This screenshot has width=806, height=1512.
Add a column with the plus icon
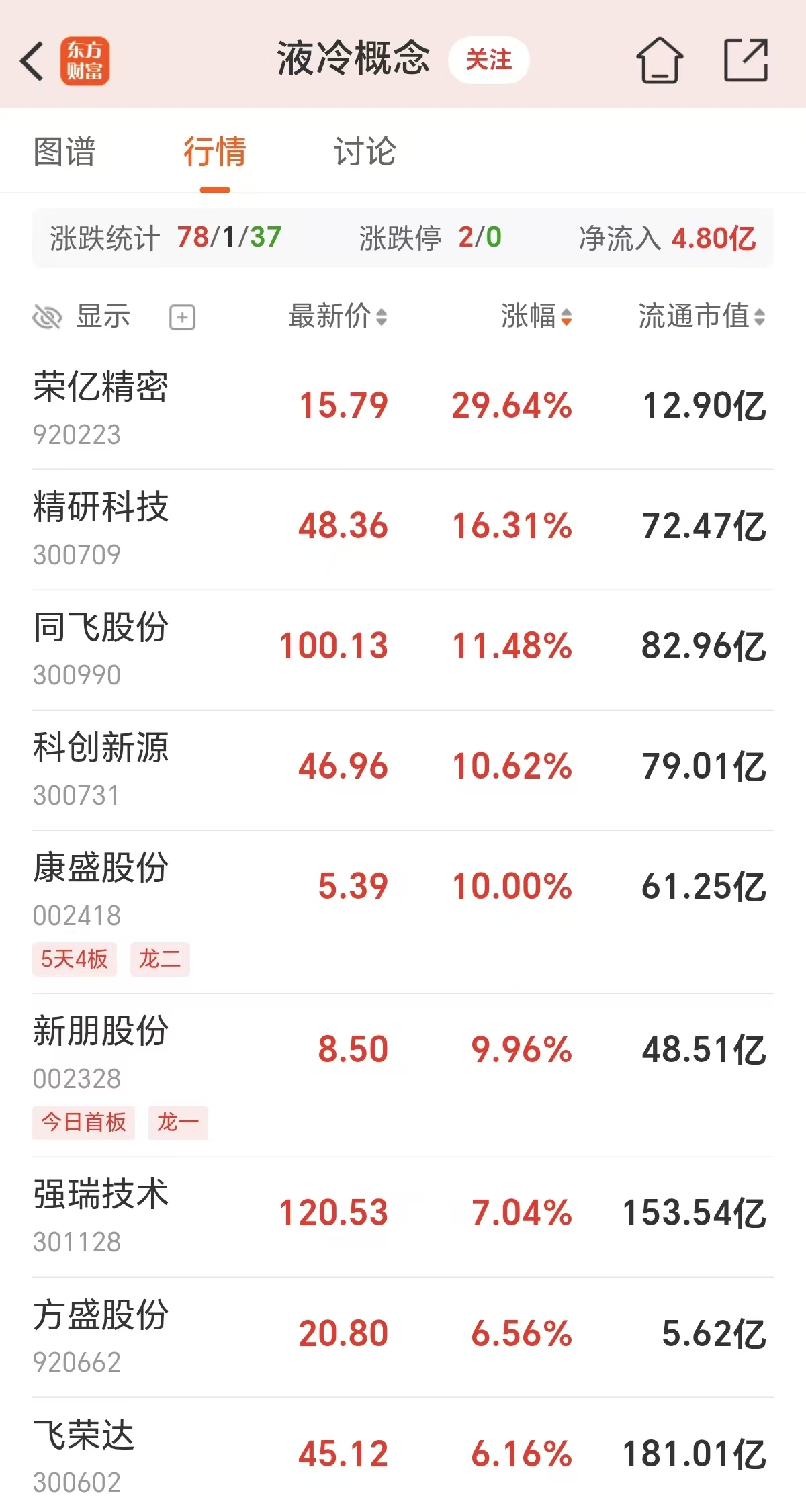coord(182,317)
